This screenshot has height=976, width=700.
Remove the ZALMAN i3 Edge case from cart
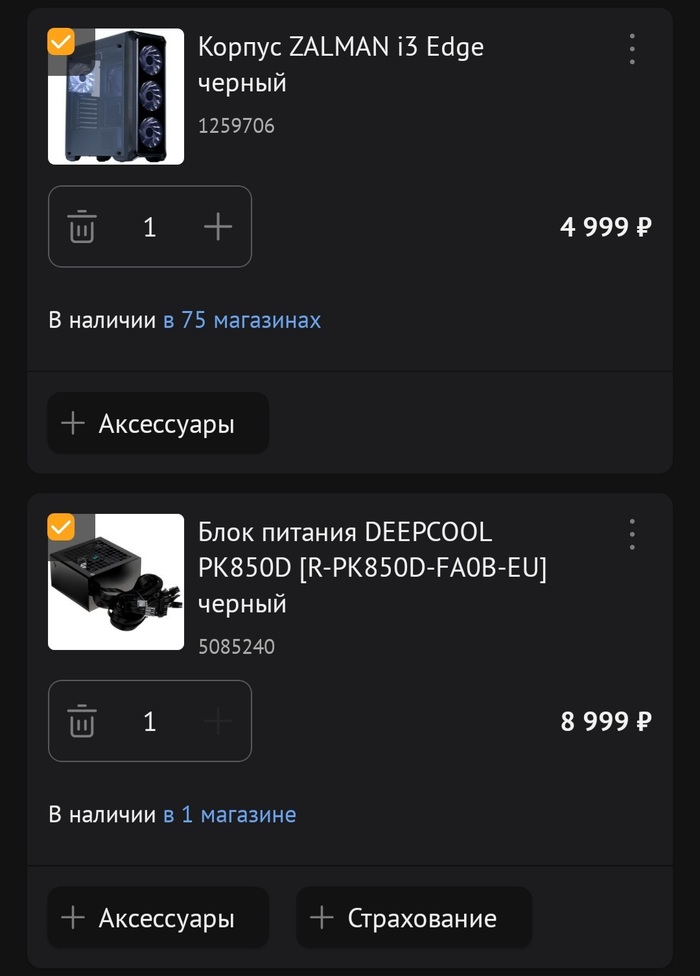tap(82, 227)
